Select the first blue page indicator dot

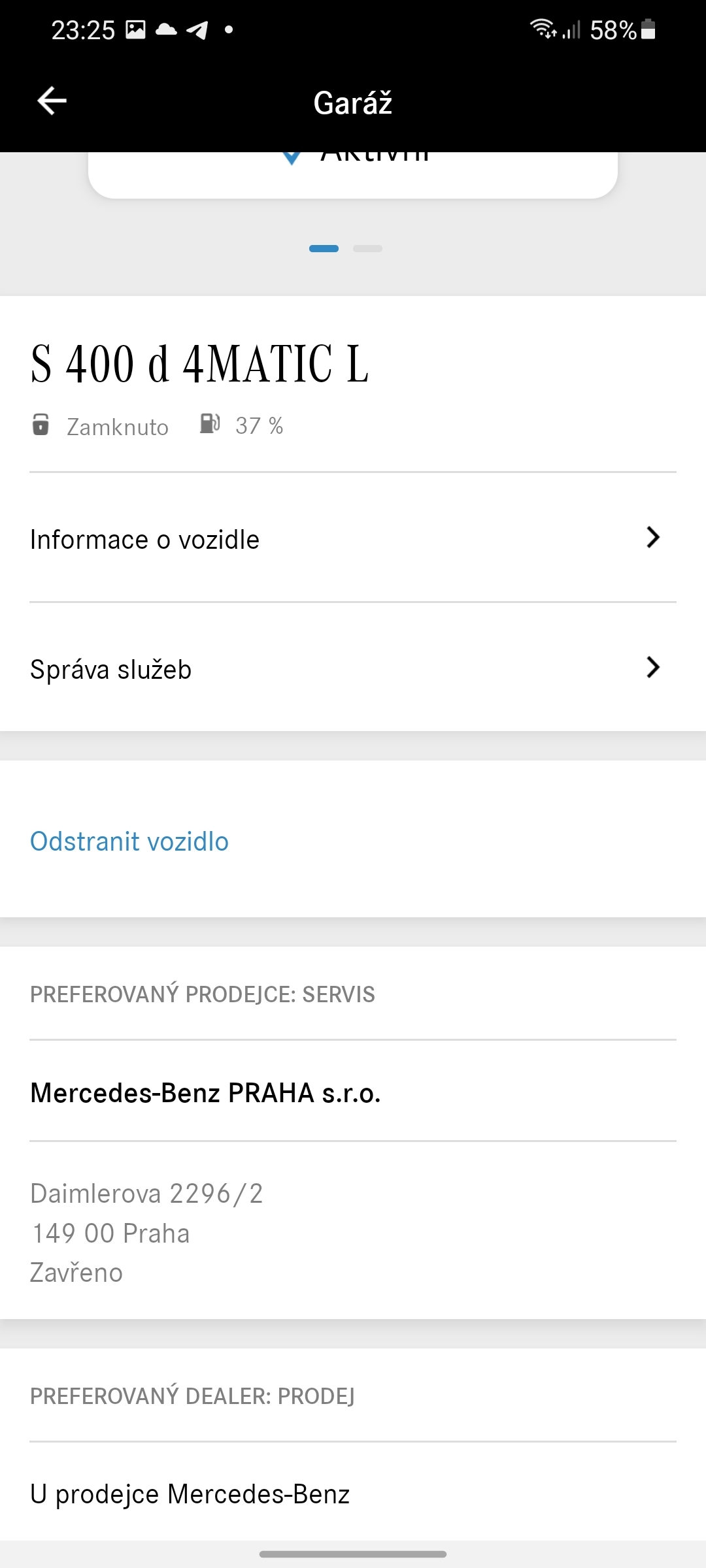click(x=324, y=248)
